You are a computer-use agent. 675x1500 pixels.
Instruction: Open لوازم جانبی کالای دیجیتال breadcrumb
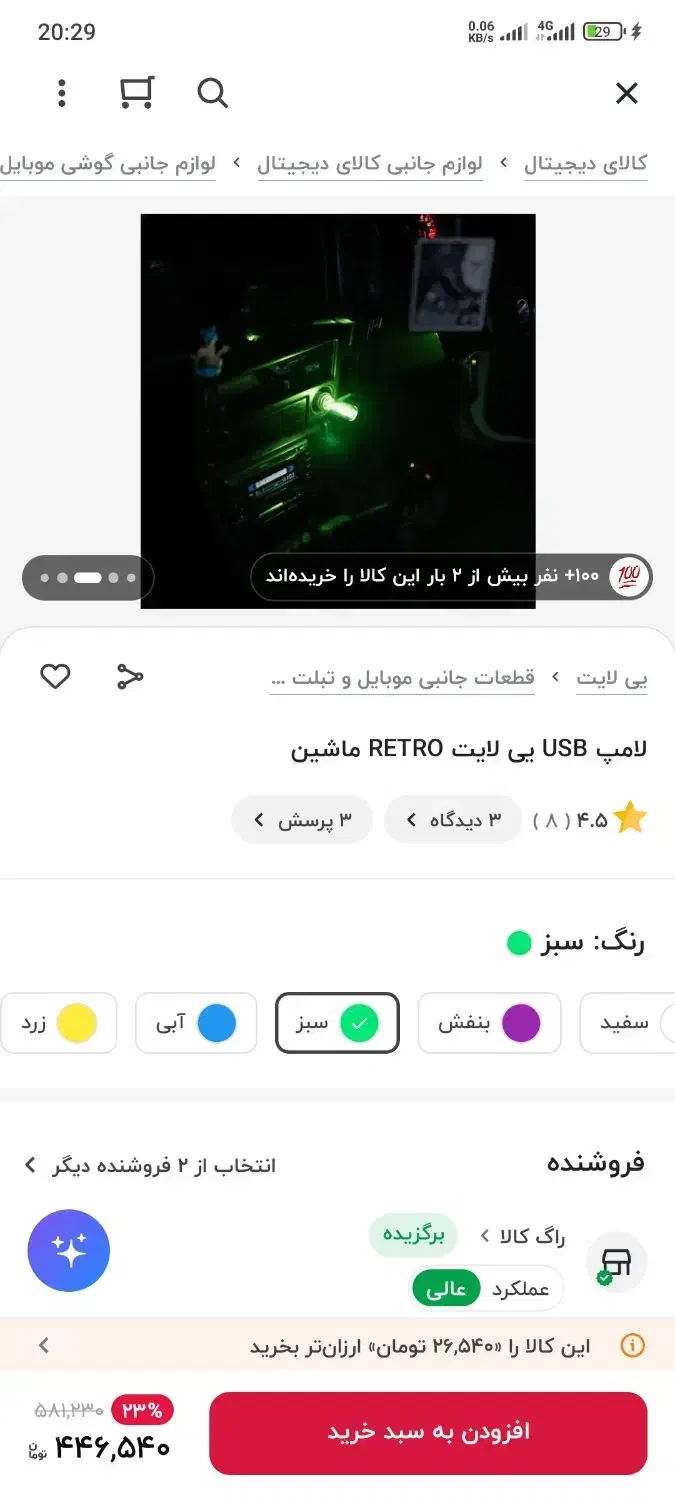point(369,164)
